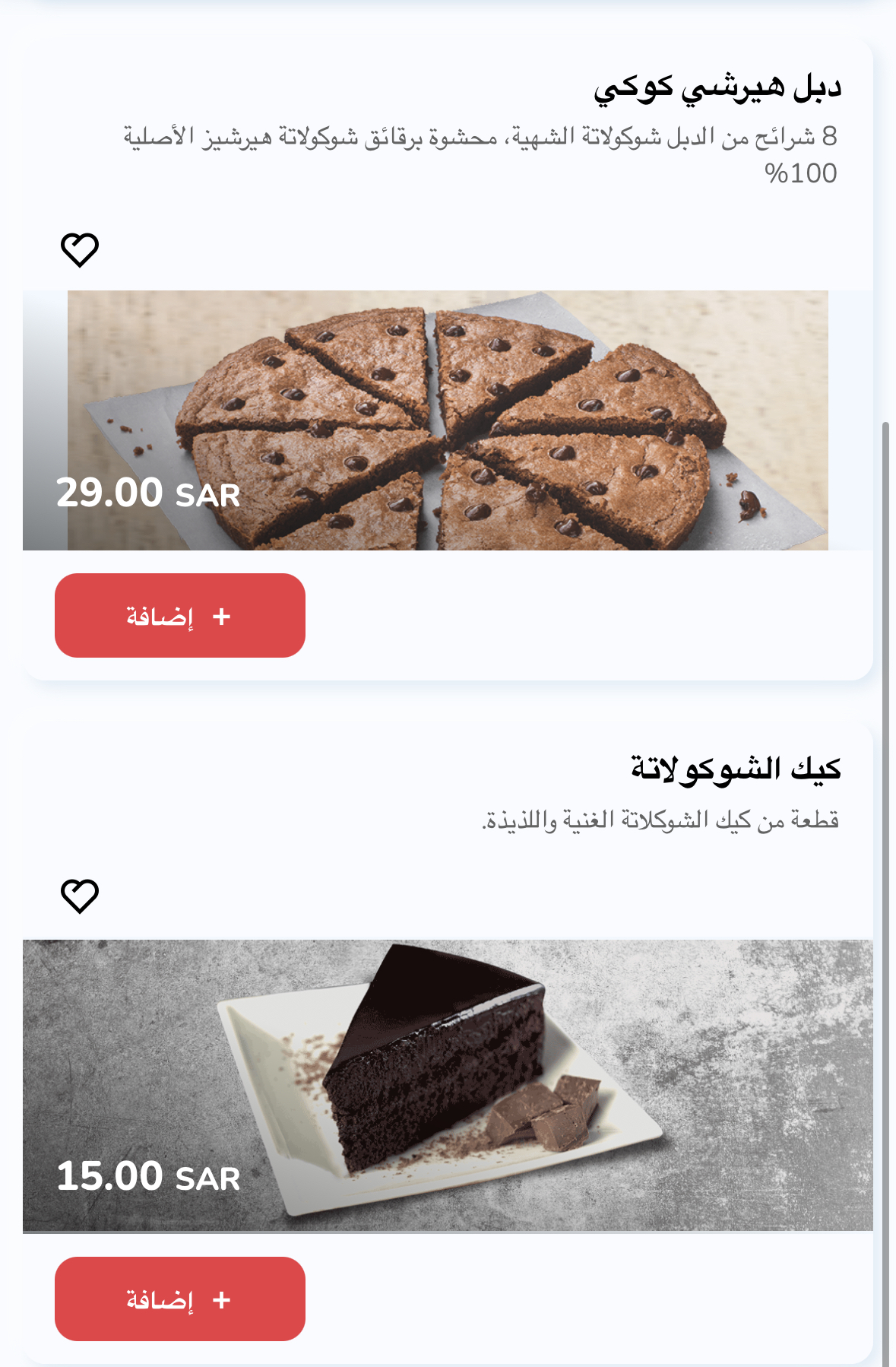Open the دبل هيرشي كوكي product image

click(448, 420)
